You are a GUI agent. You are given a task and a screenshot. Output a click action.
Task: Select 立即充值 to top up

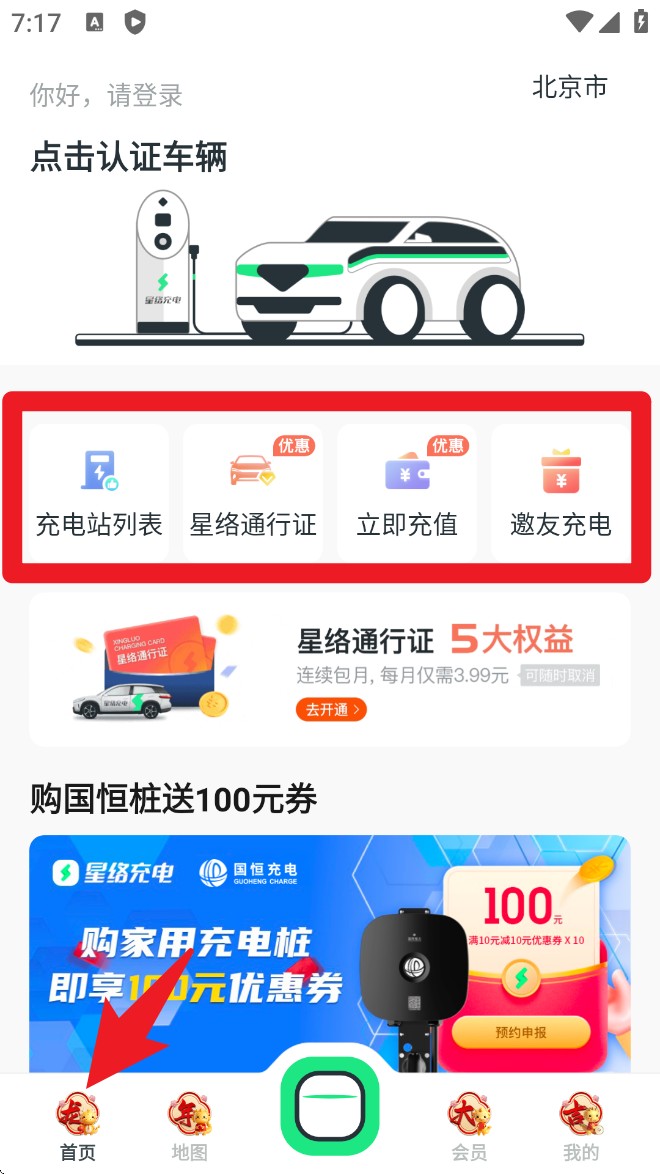pos(407,492)
